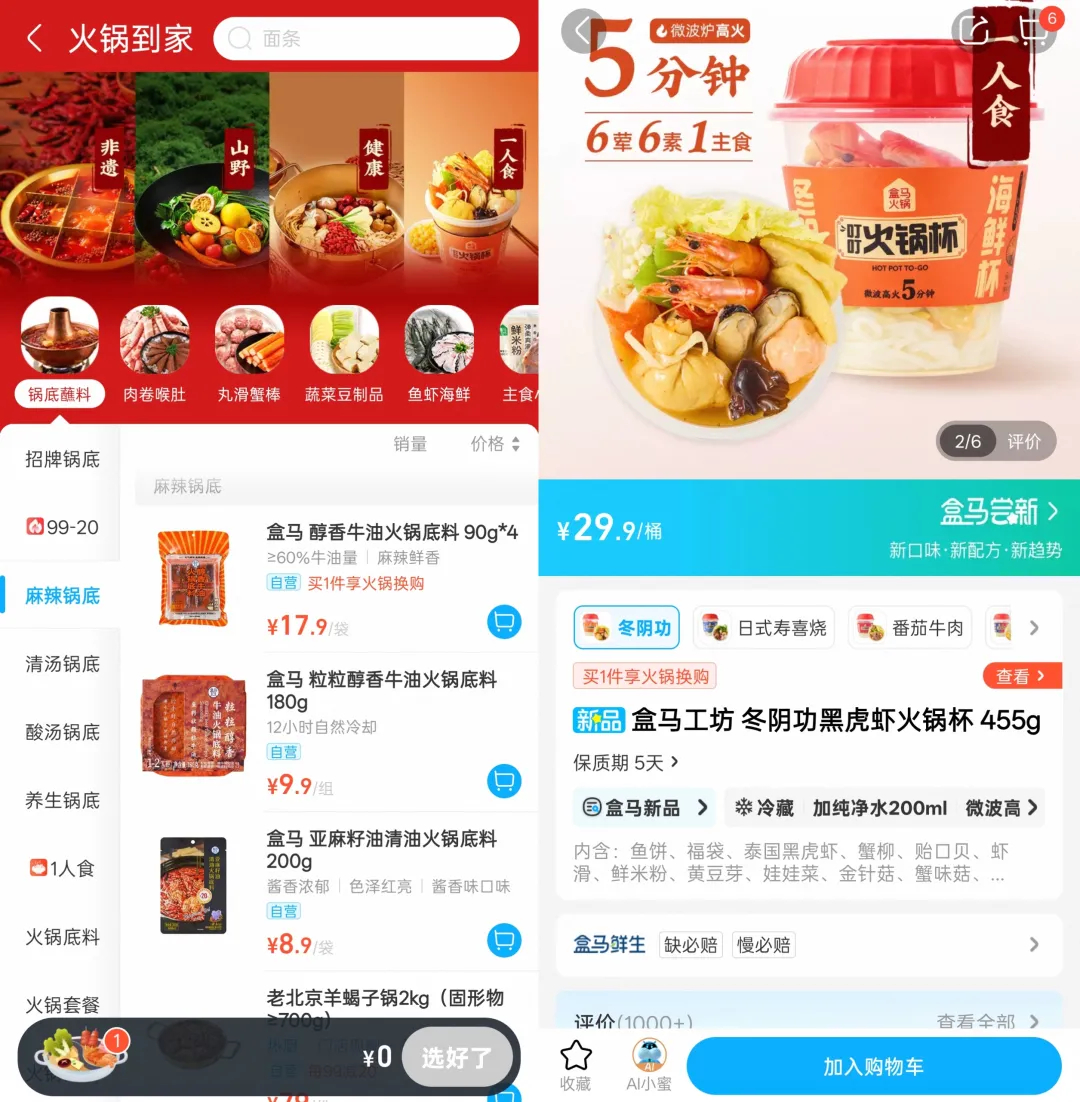The image size is (1080, 1102).
Task: Add 醇香牛油火锅底料 90g*4 to cart
Action: [504, 622]
